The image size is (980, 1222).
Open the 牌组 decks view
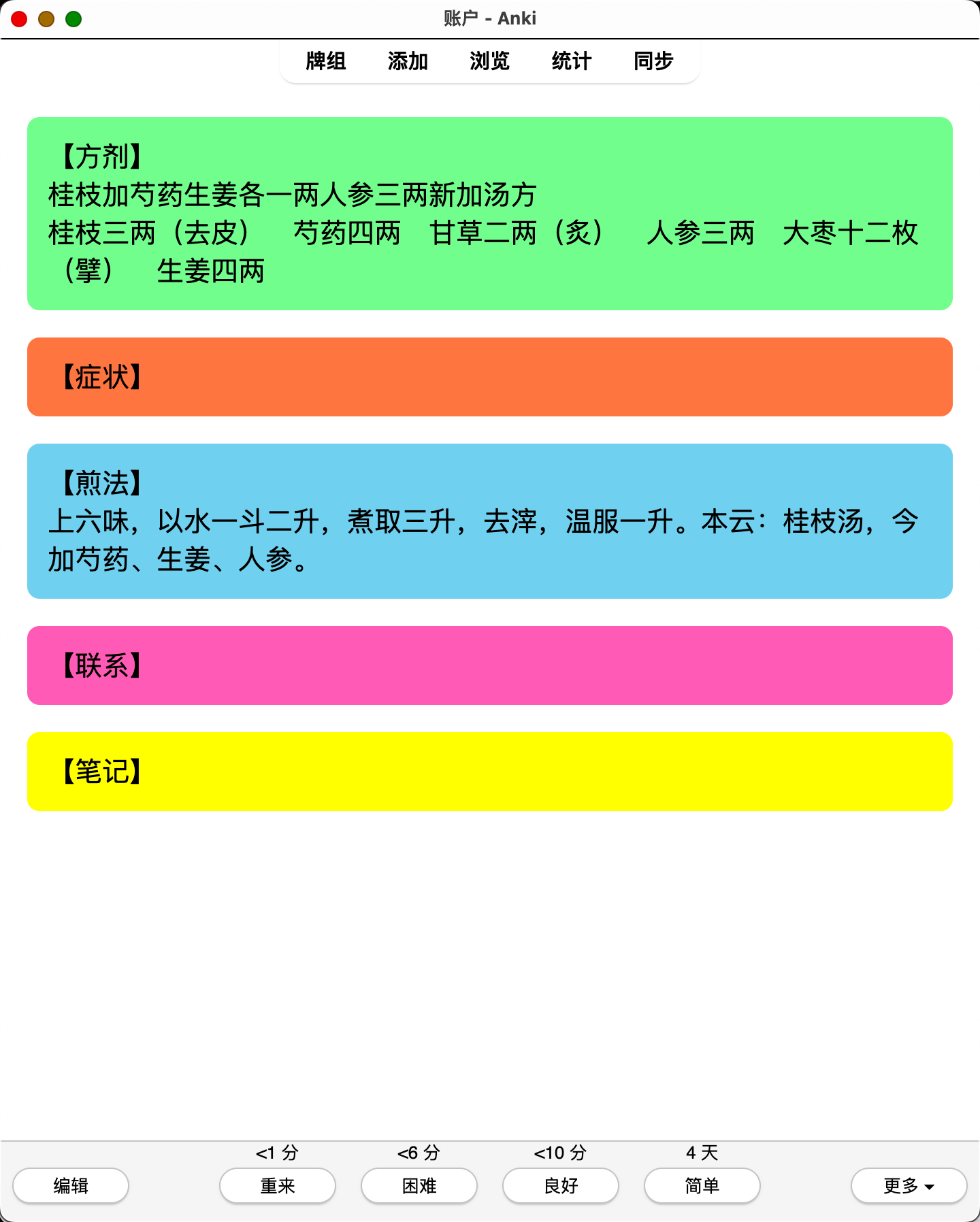(x=326, y=61)
